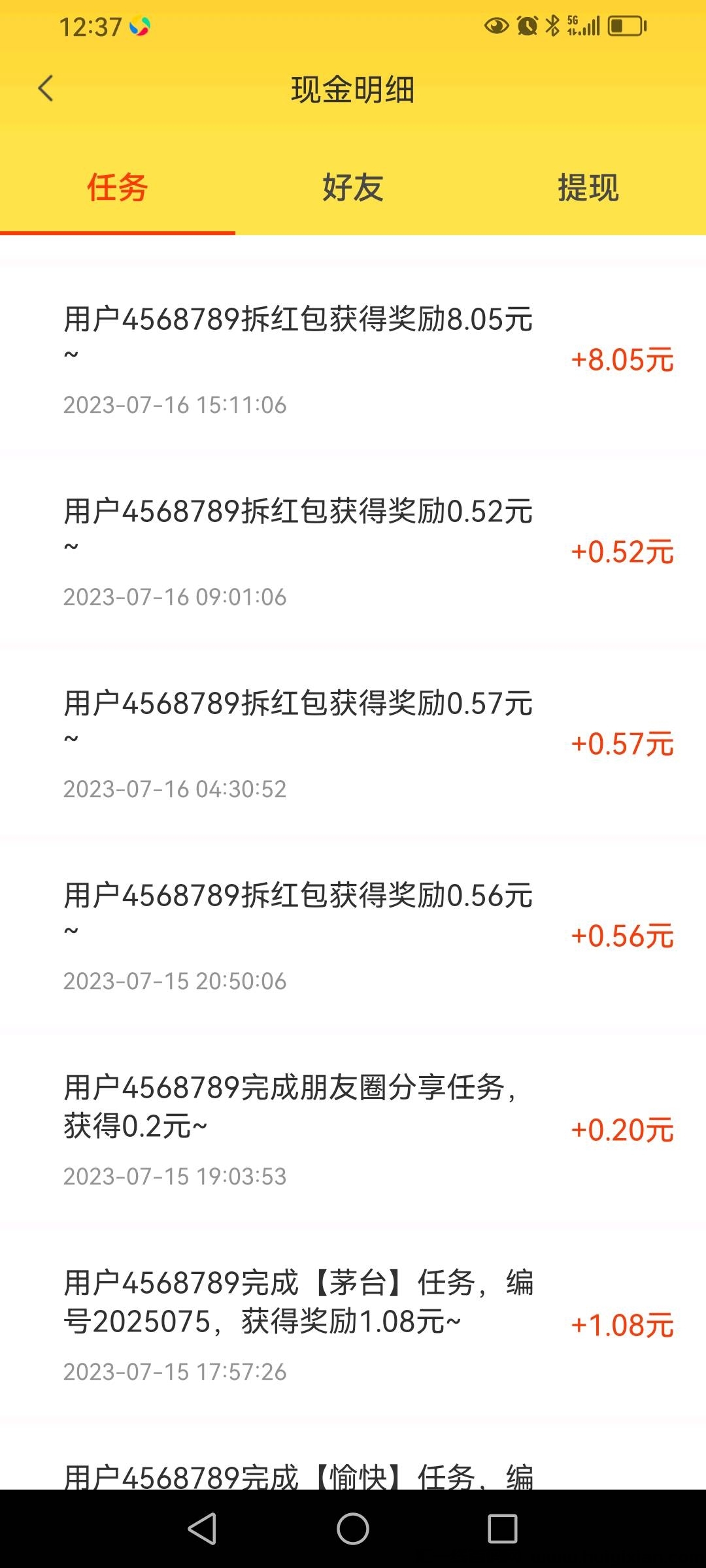
Task: Tap the 2023-07-15 20:50:06 timestamp
Action: pos(175,980)
